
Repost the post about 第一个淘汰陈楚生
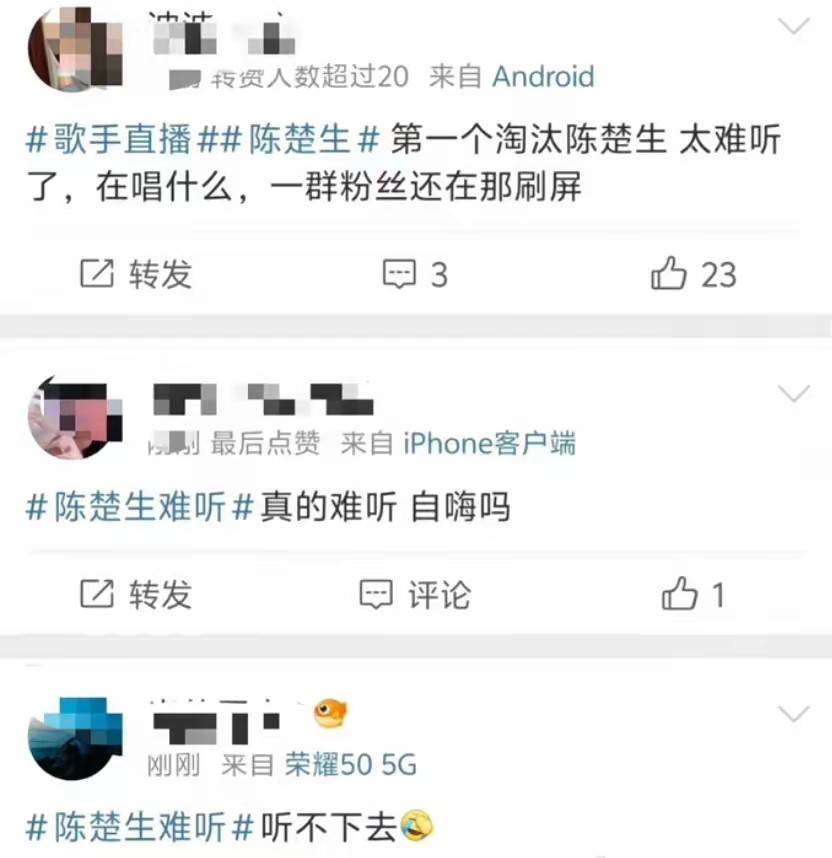click(x=135, y=274)
